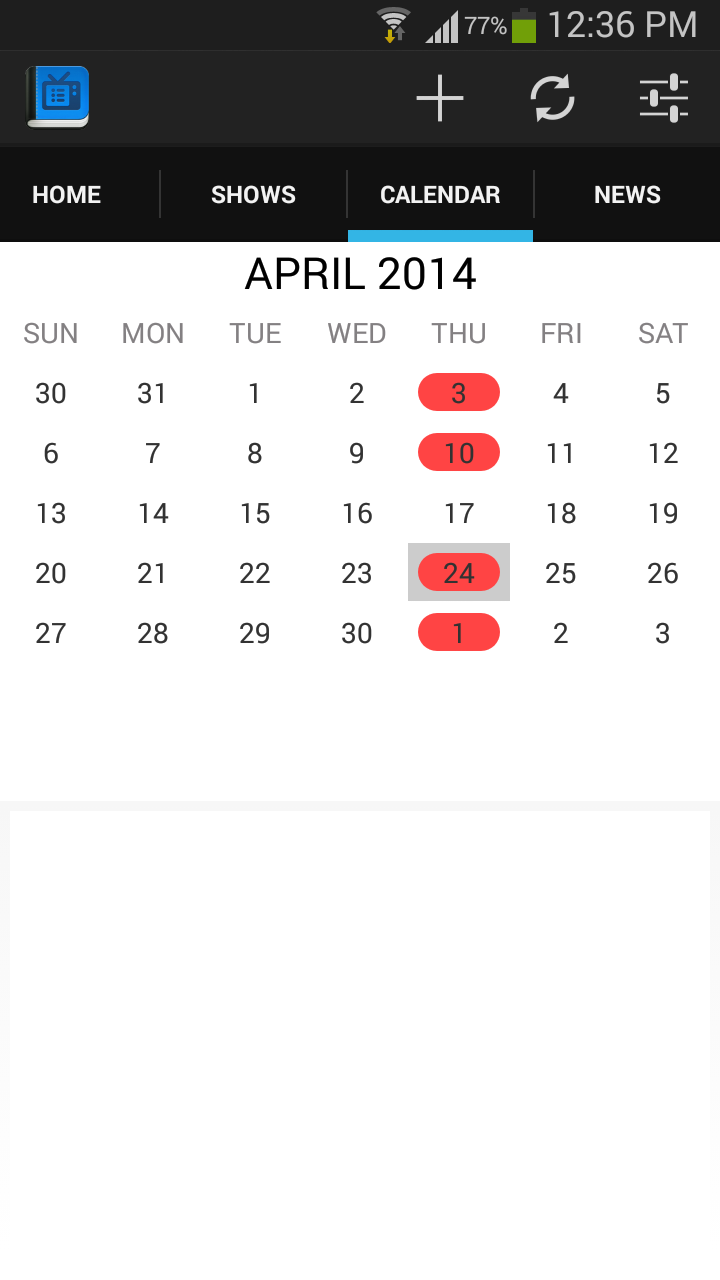Tap the CALENDAR tab label
720x1280 pixels.
pyautogui.click(x=440, y=194)
